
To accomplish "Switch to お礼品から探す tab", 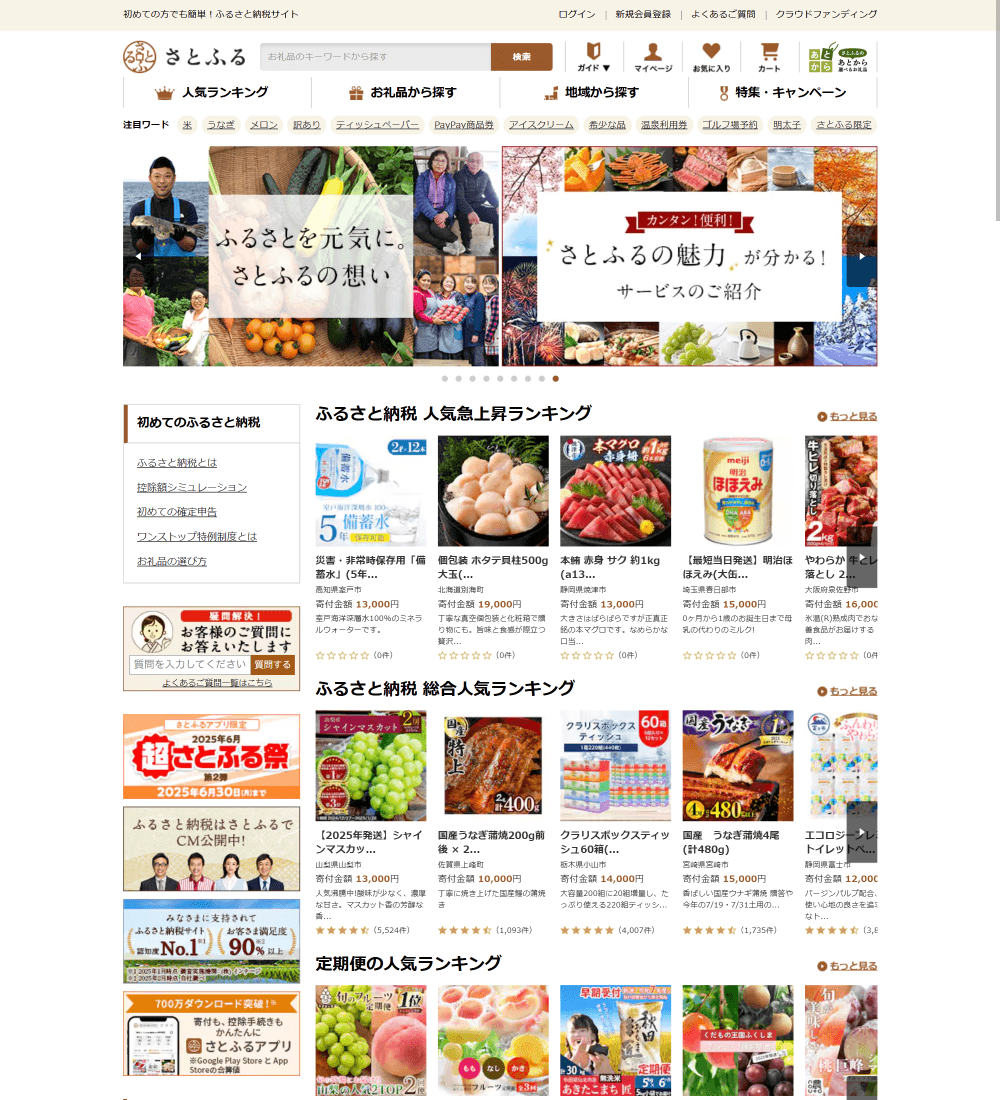I will click(x=402, y=93).
